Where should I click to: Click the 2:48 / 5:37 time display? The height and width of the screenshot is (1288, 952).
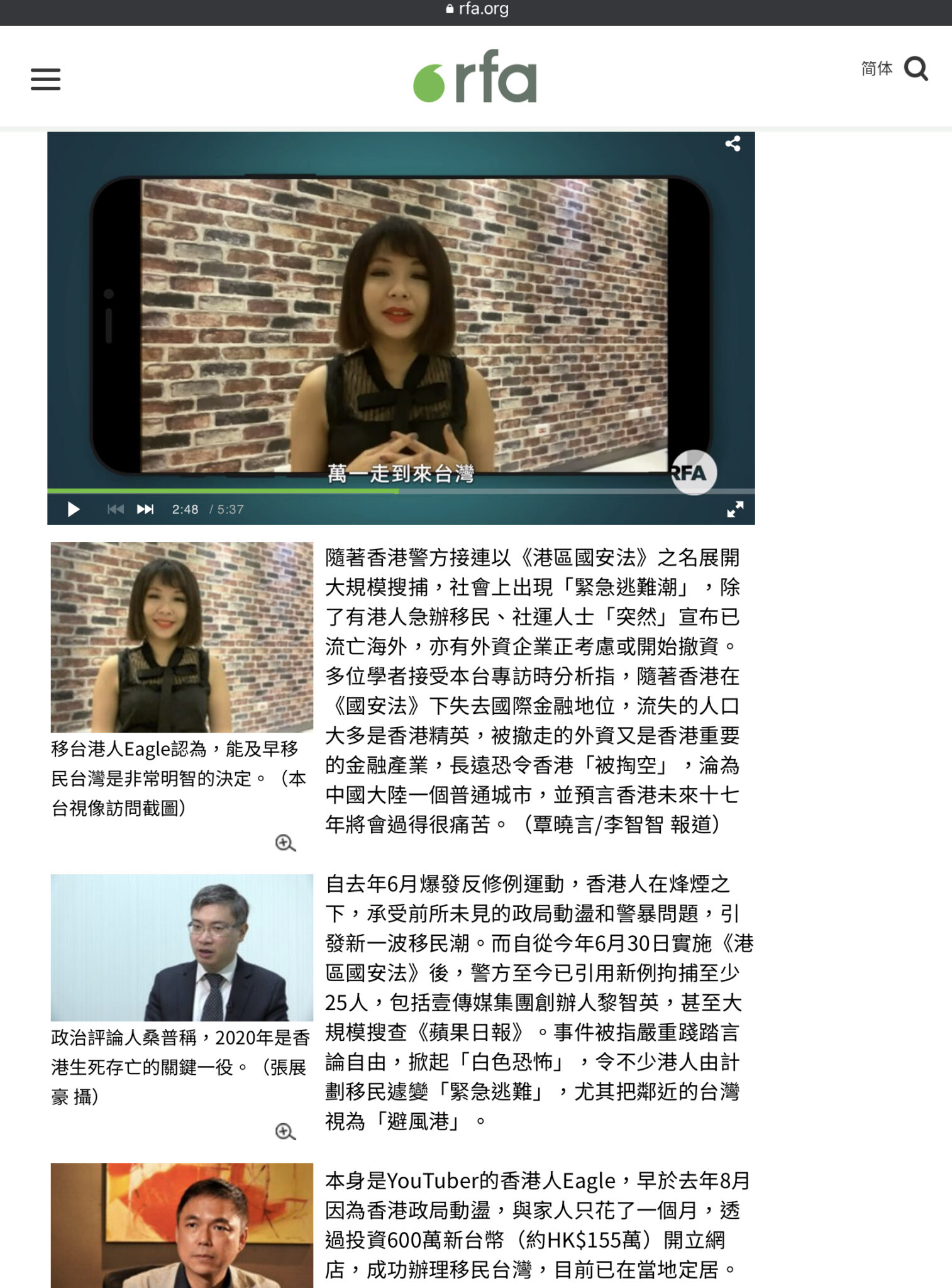208,509
